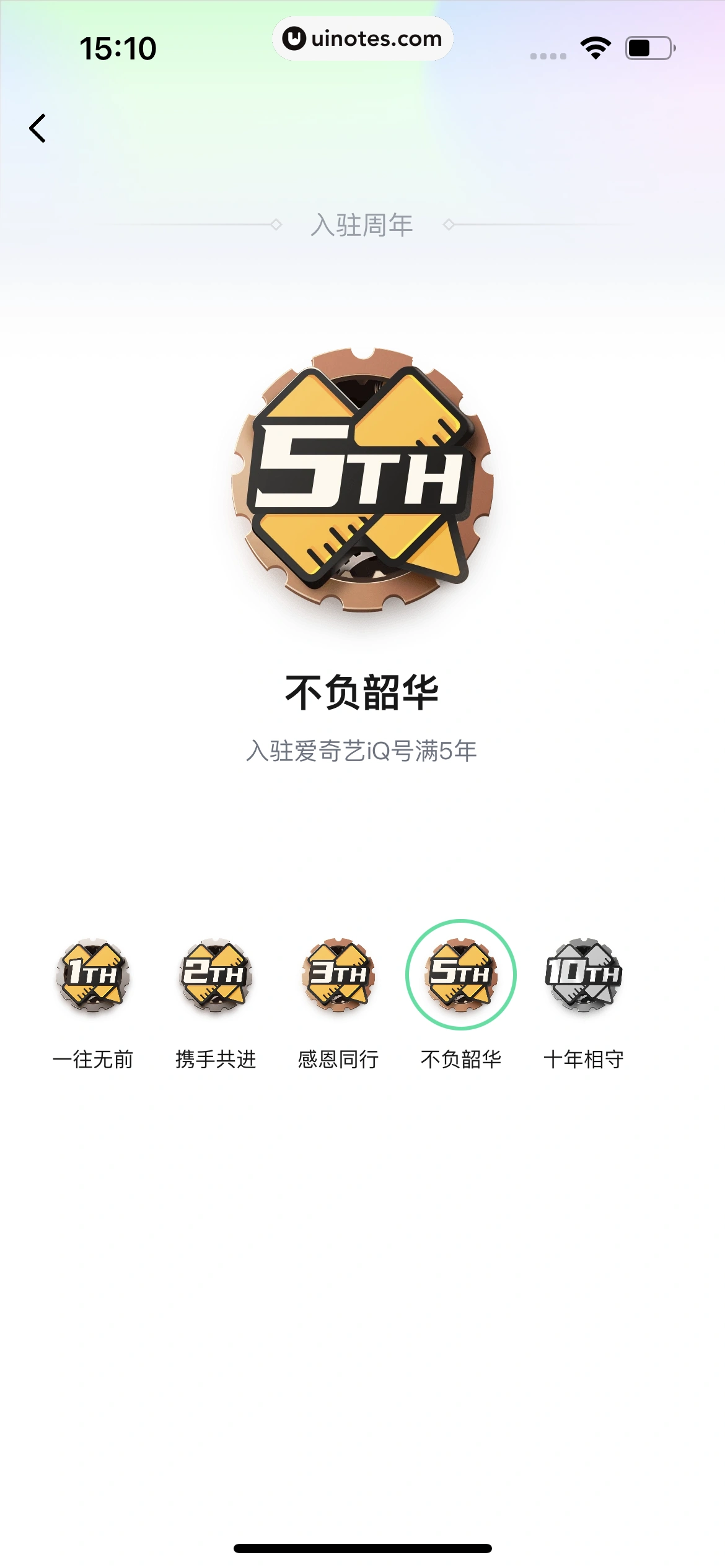Tap the uinotes.com pill at top

[362, 39]
